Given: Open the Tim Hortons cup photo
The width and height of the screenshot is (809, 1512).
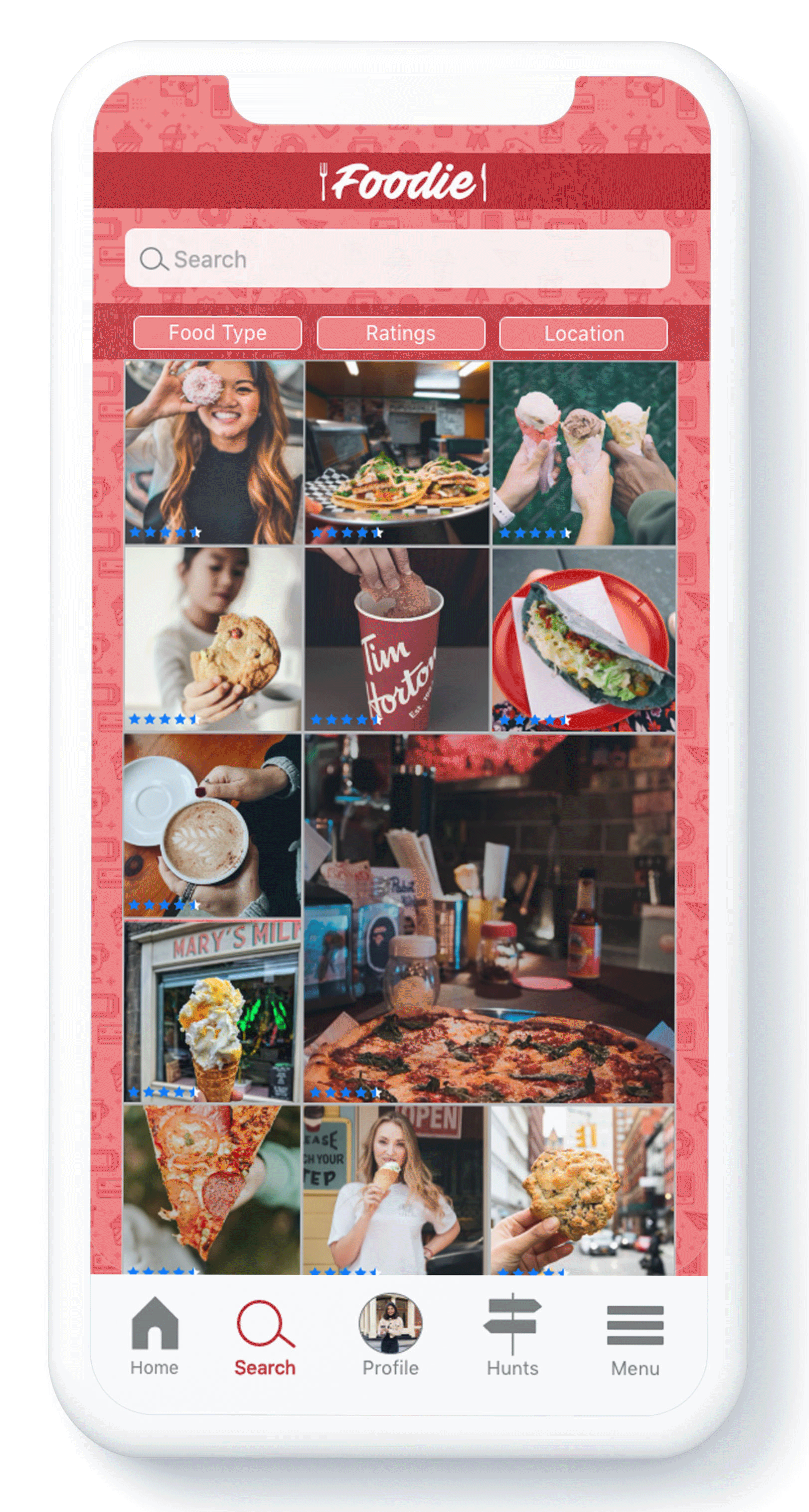Looking at the screenshot, I should click(397, 639).
